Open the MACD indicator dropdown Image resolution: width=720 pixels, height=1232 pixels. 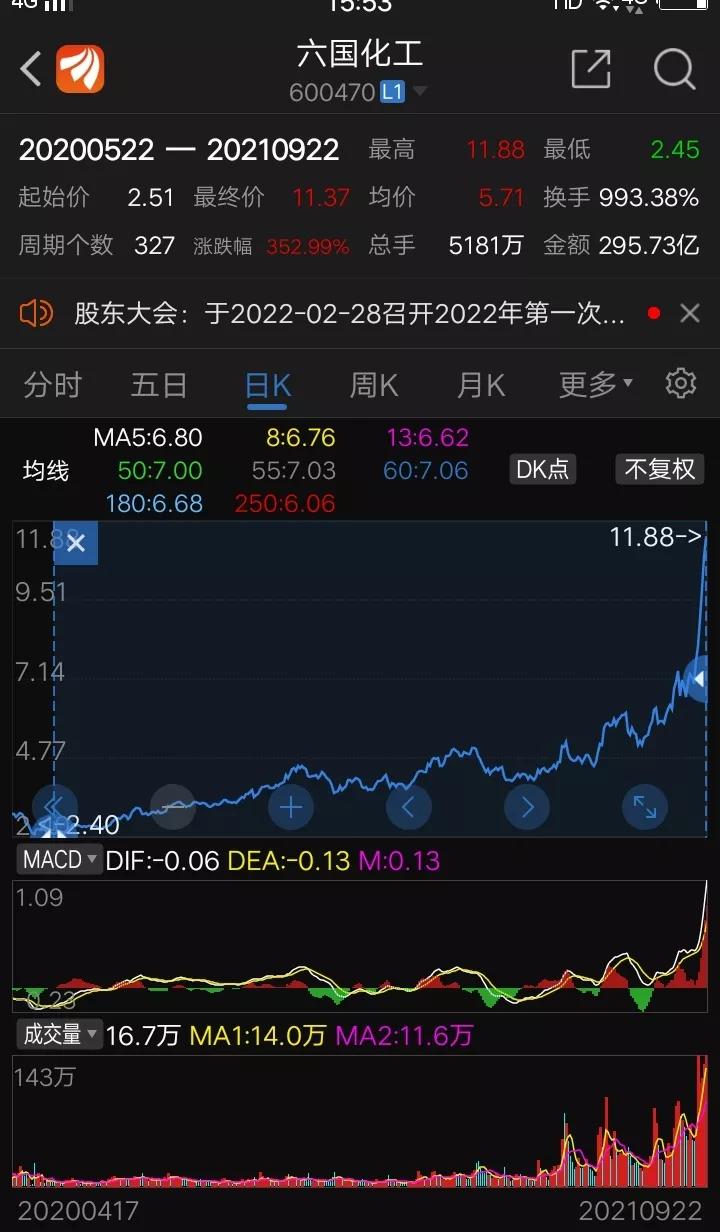(x=60, y=859)
